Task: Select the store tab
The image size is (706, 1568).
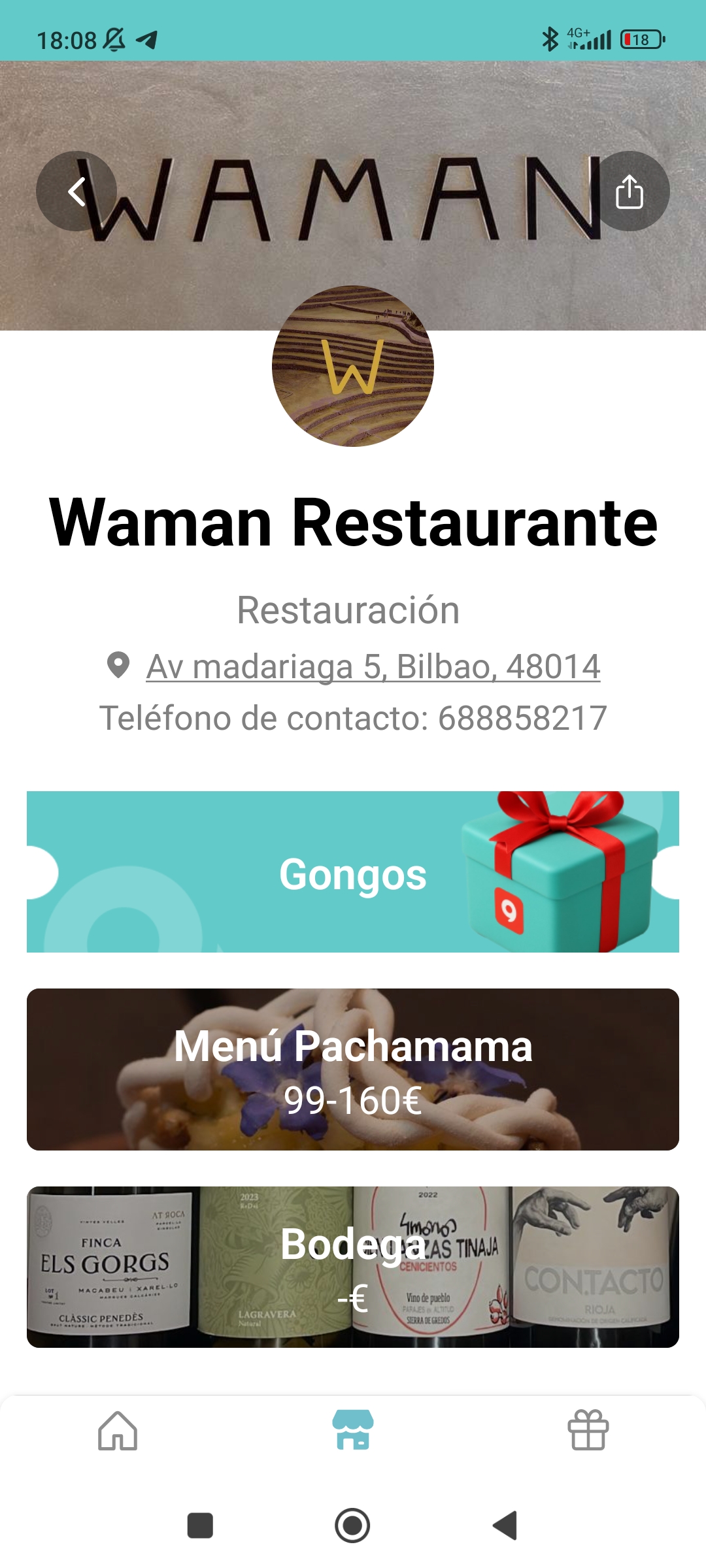Action: pyautogui.click(x=353, y=1430)
